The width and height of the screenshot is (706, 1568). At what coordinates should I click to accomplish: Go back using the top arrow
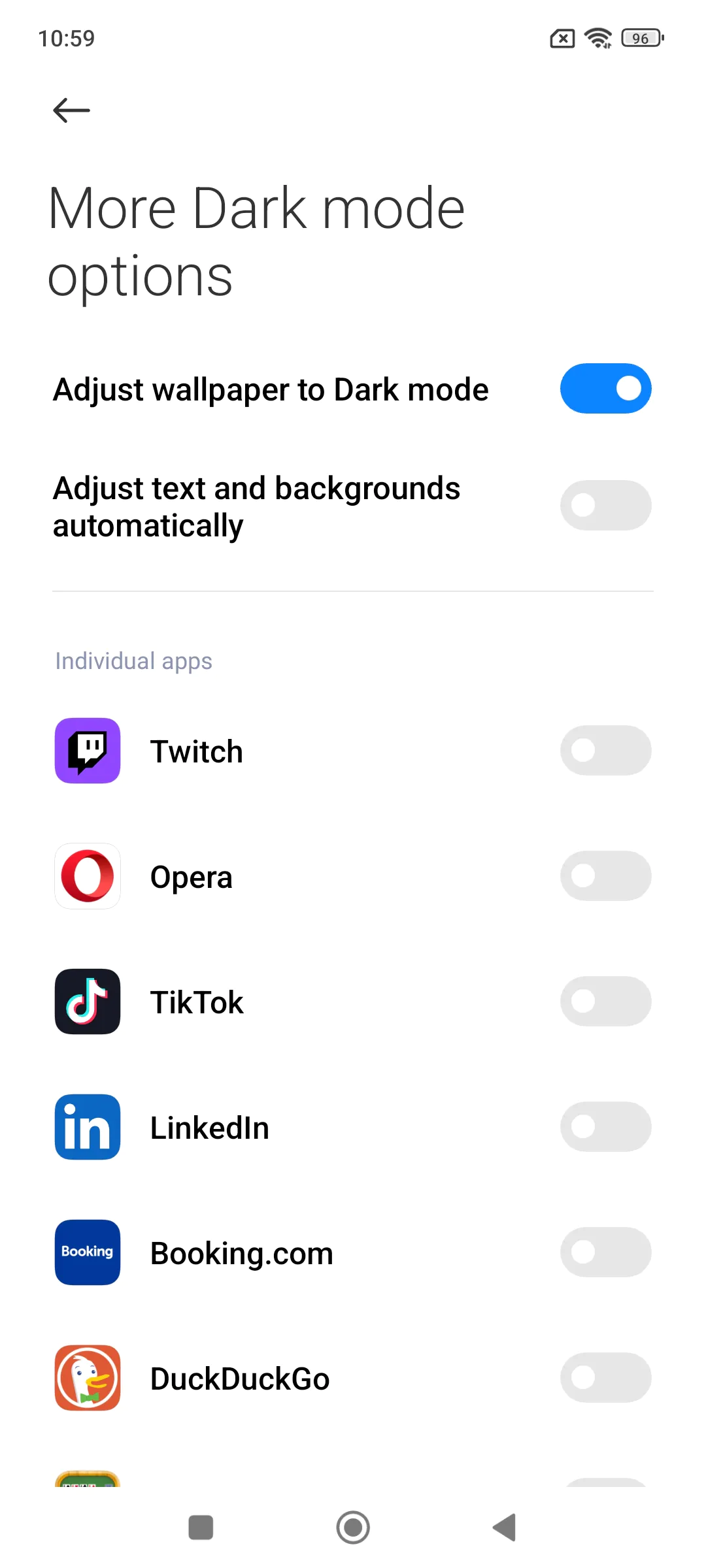pyautogui.click(x=71, y=110)
